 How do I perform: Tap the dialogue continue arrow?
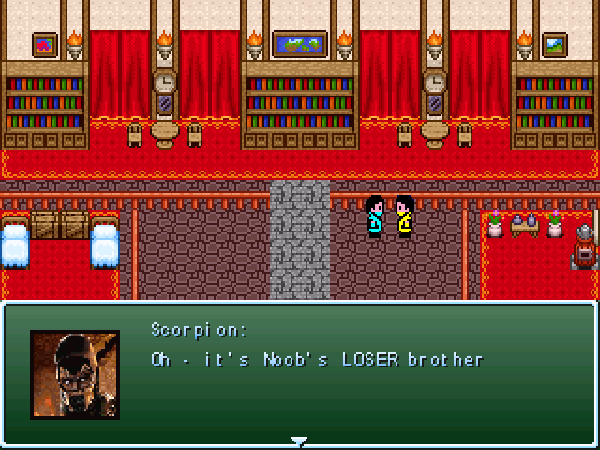(x=298, y=440)
